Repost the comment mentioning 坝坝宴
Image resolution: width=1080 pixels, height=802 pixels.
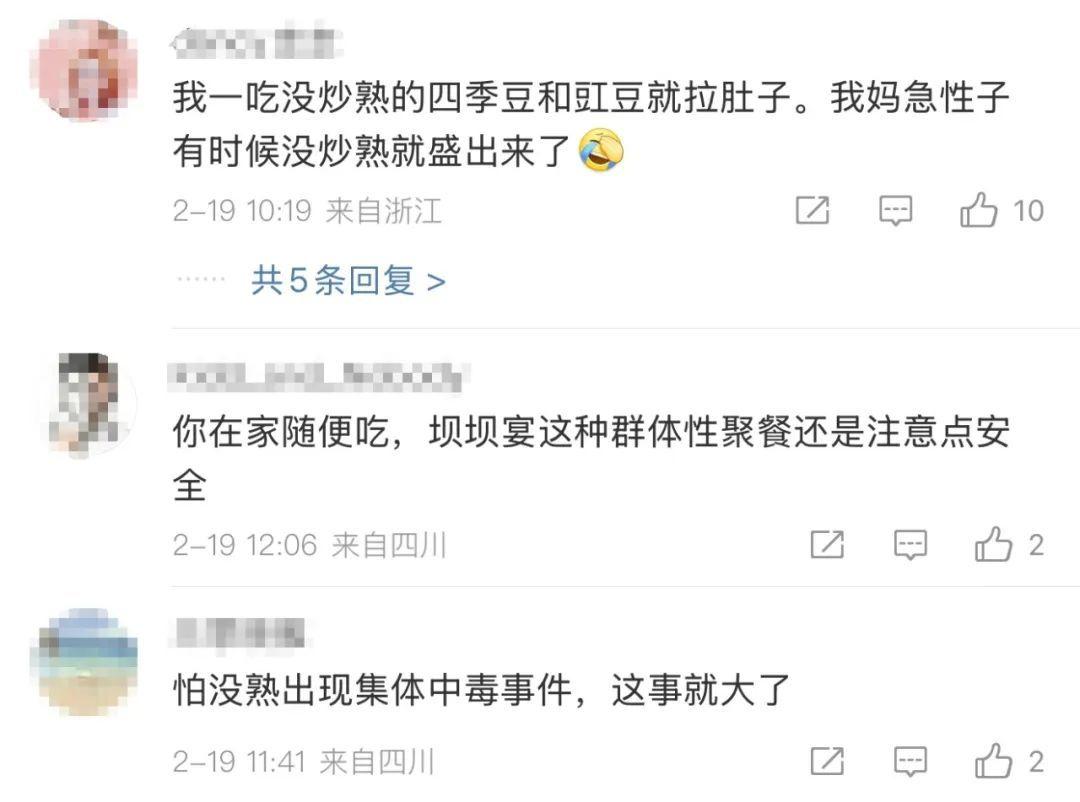tap(827, 545)
